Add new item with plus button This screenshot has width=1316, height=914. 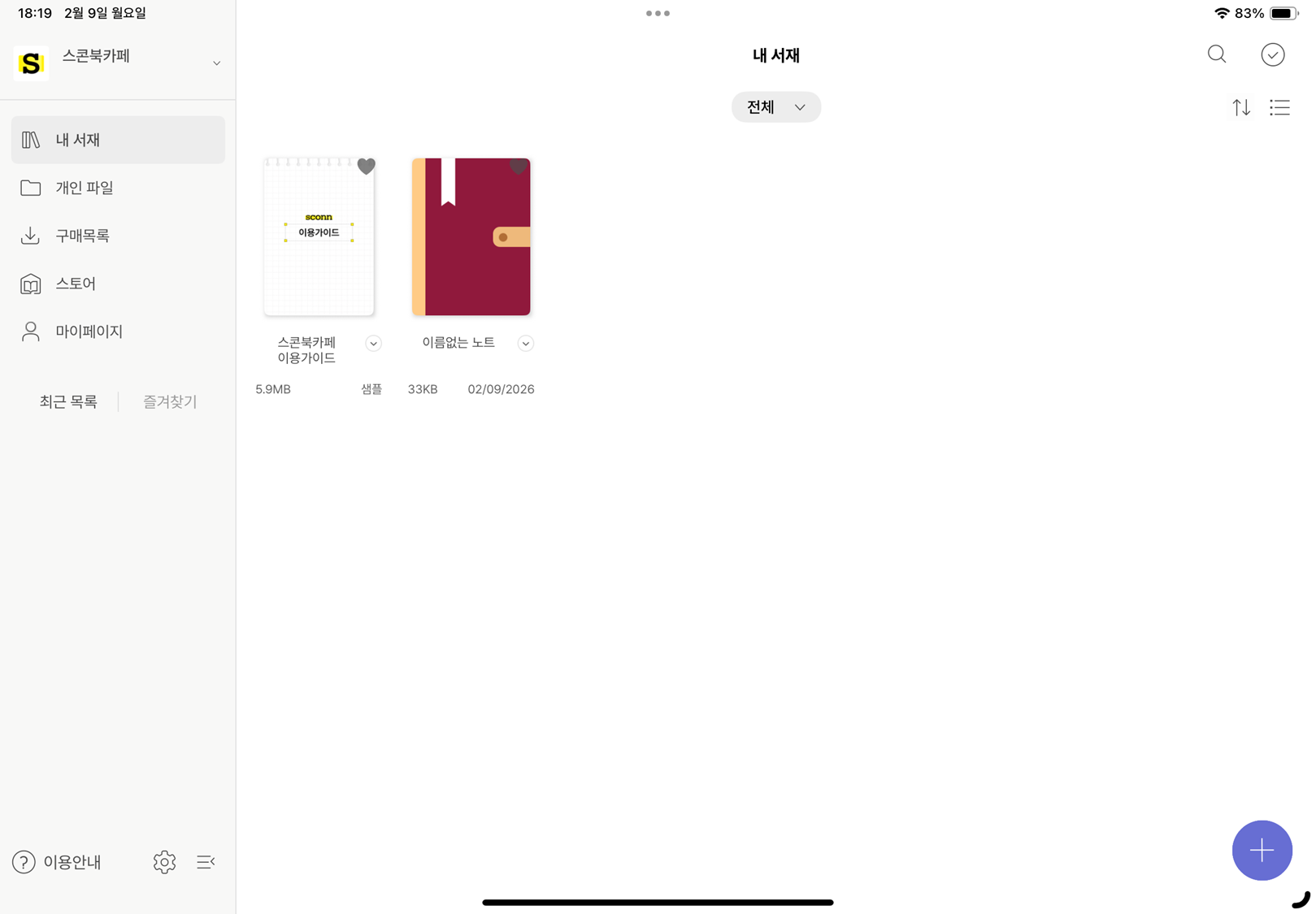[1262, 851]
